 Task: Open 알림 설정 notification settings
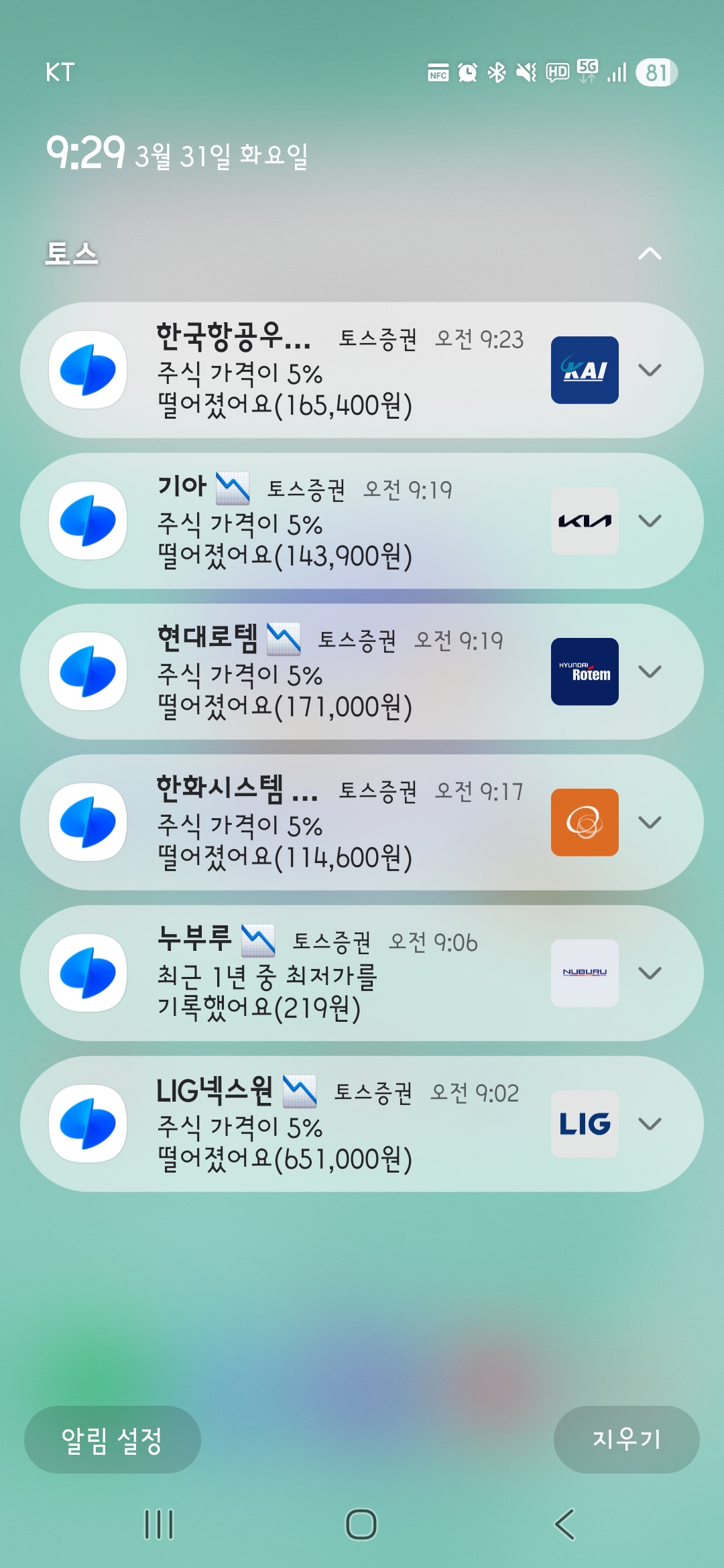click(x=113, y=1439)
